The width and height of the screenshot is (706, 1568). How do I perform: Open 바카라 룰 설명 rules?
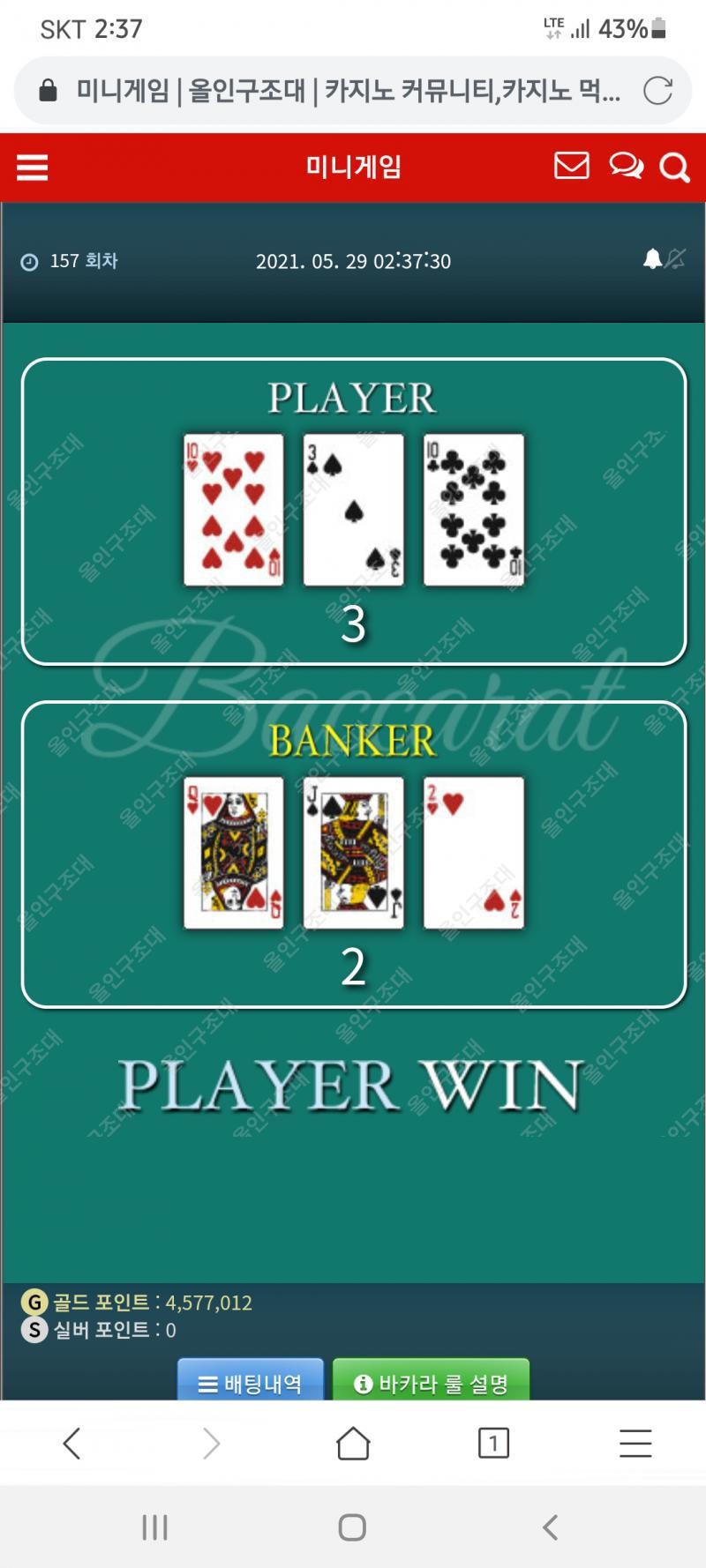coord(431,1379)
